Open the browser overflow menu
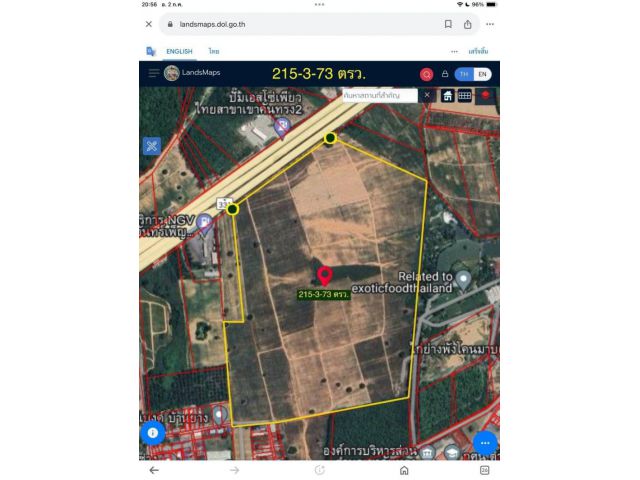The image size is (640, 480). tap(490, 24)
